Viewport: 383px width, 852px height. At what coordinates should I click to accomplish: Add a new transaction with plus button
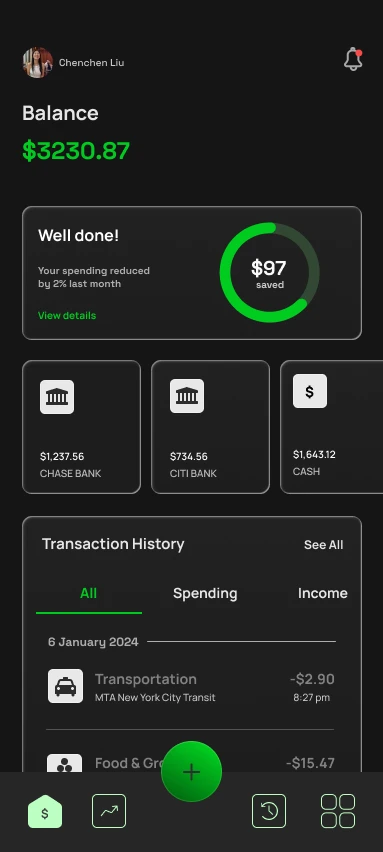coord(191,772)
